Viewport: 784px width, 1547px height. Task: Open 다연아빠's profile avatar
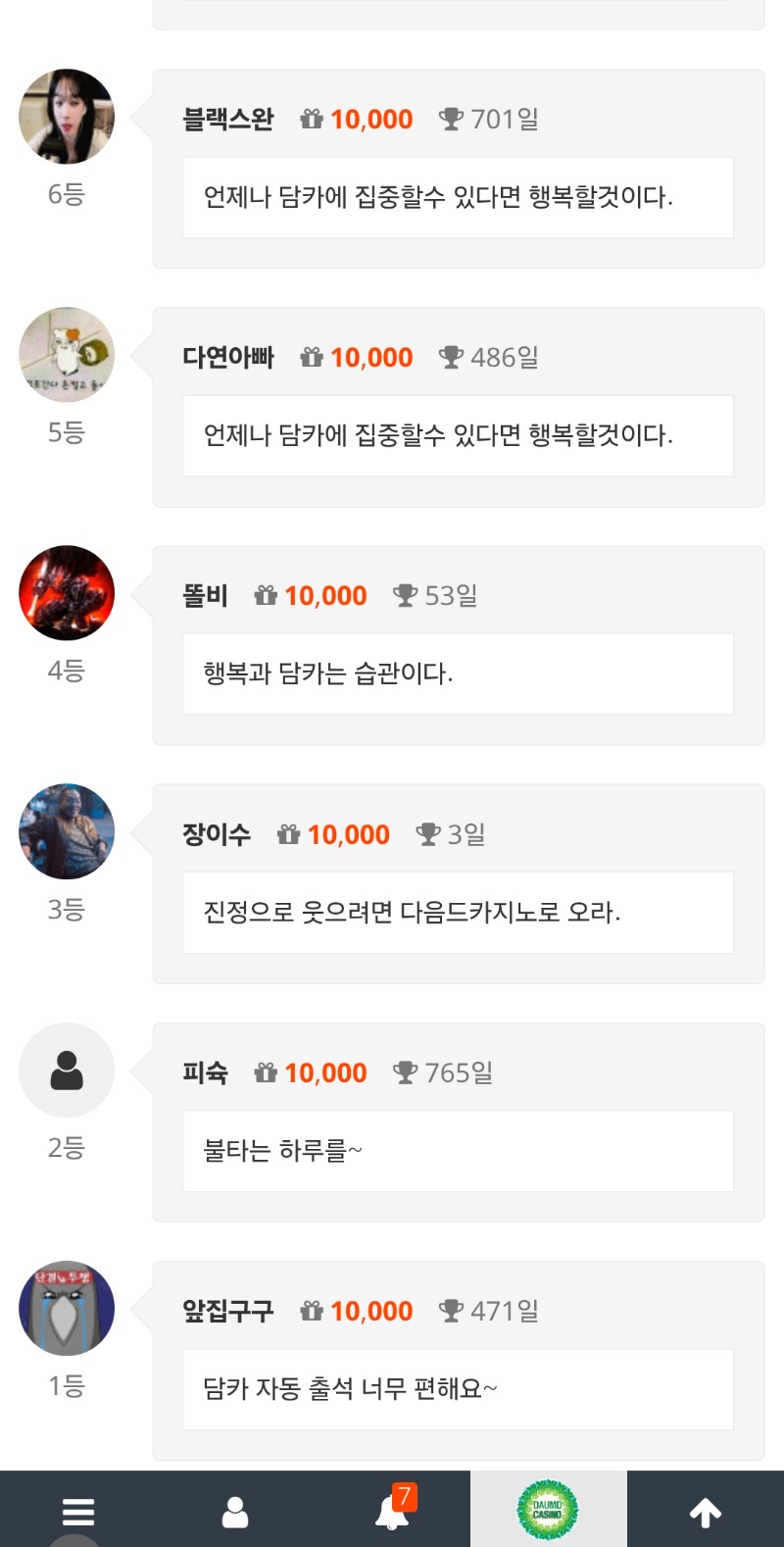(67, 355)
